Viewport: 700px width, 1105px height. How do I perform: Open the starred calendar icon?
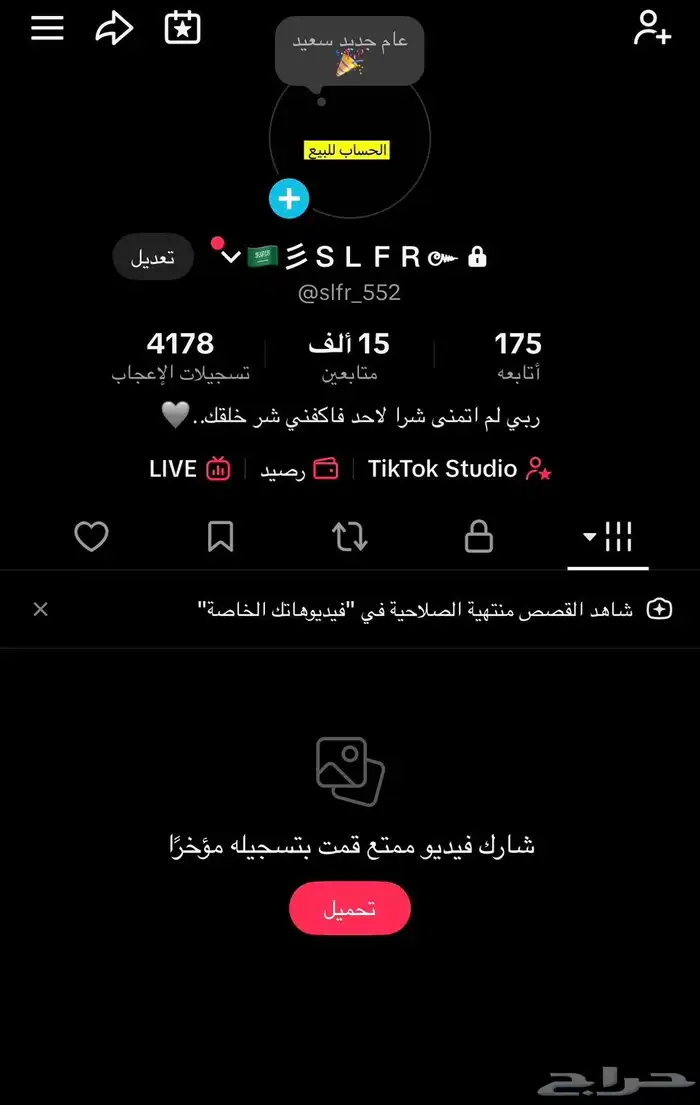[x=182, y=28]
